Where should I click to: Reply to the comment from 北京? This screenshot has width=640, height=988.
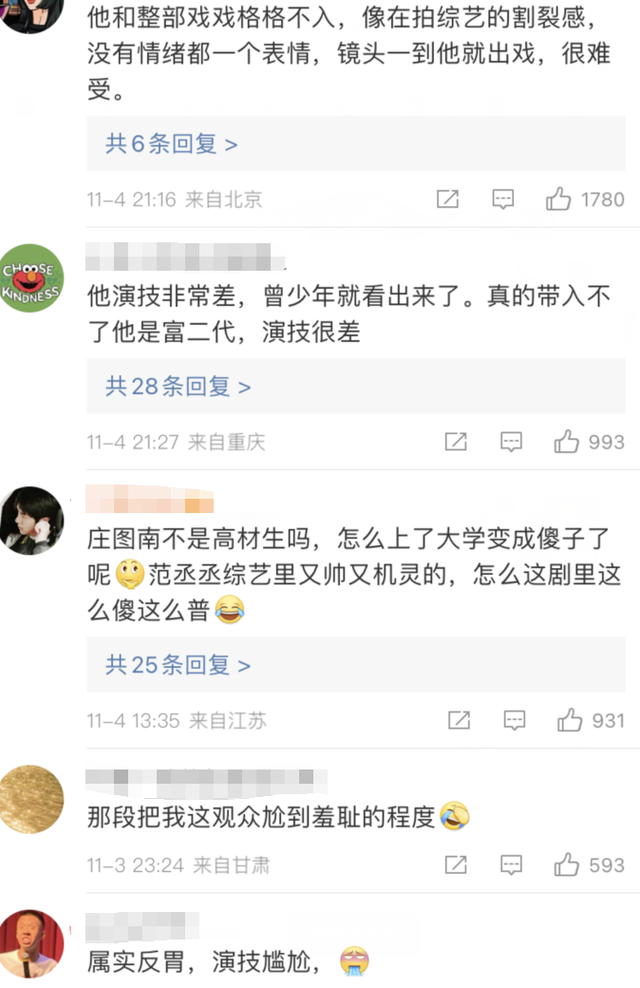pyautogui.click(x=503, y=199)
